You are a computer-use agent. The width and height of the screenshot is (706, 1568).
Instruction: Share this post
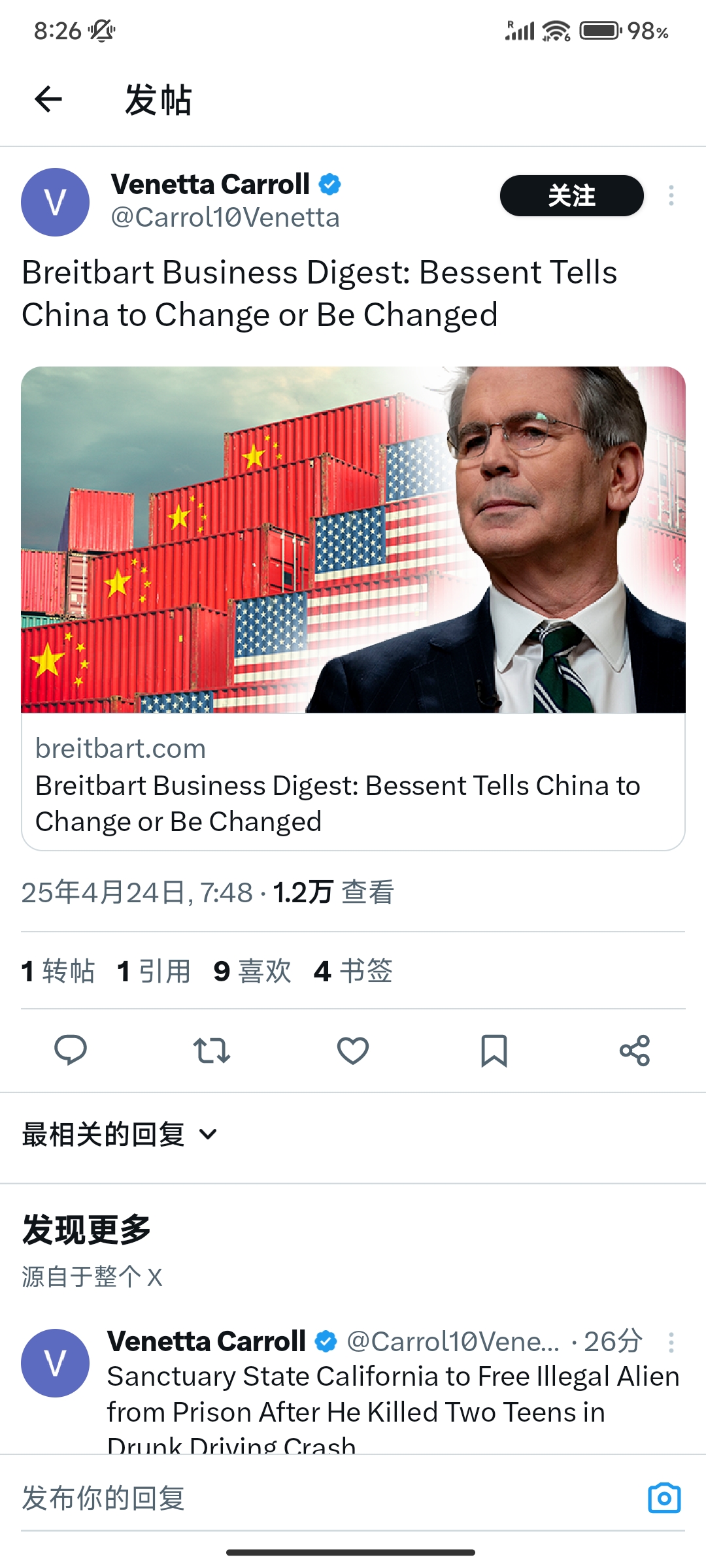[x=635, y=1051]
